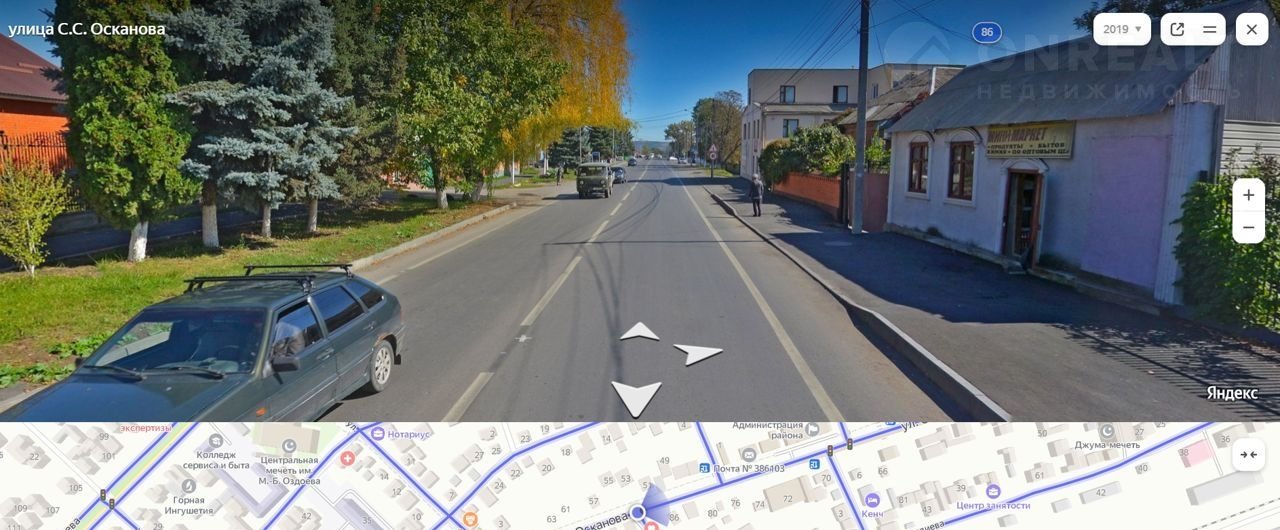
Task: Minimize the panorama view
Action: click(x=1209, y=29)
